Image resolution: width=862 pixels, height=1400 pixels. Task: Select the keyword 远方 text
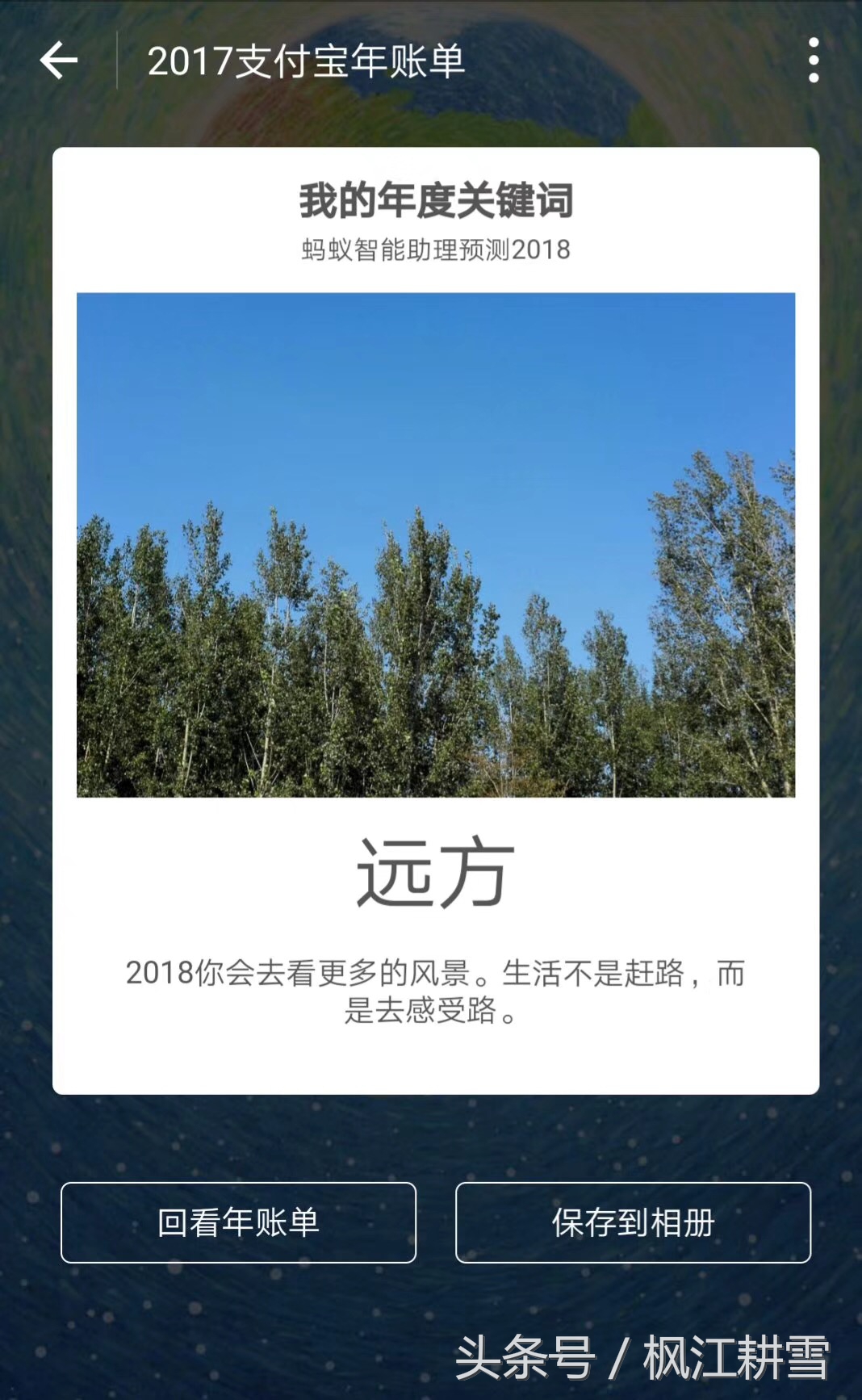point(431,872)
